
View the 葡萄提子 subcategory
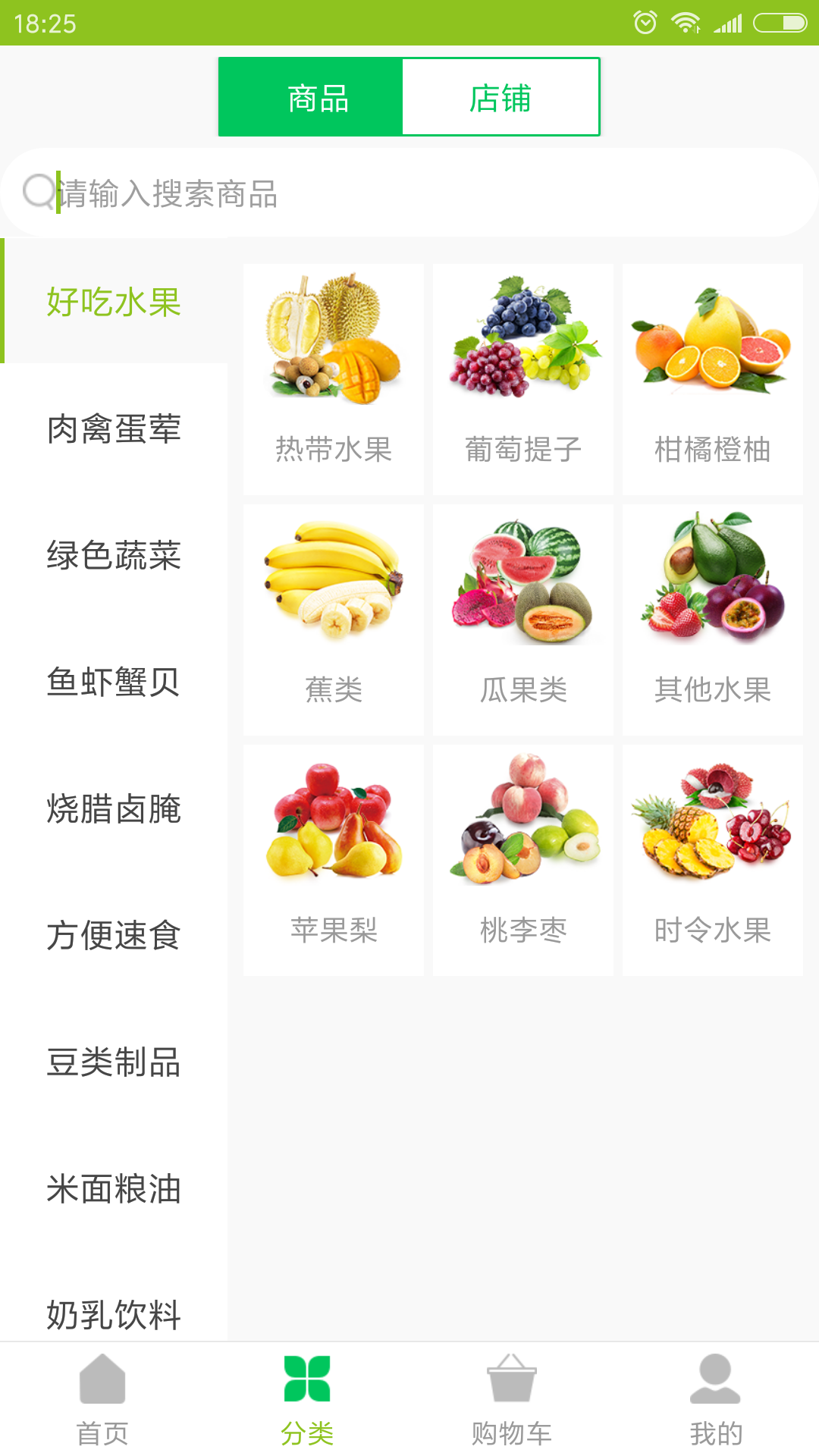[523, 379]
